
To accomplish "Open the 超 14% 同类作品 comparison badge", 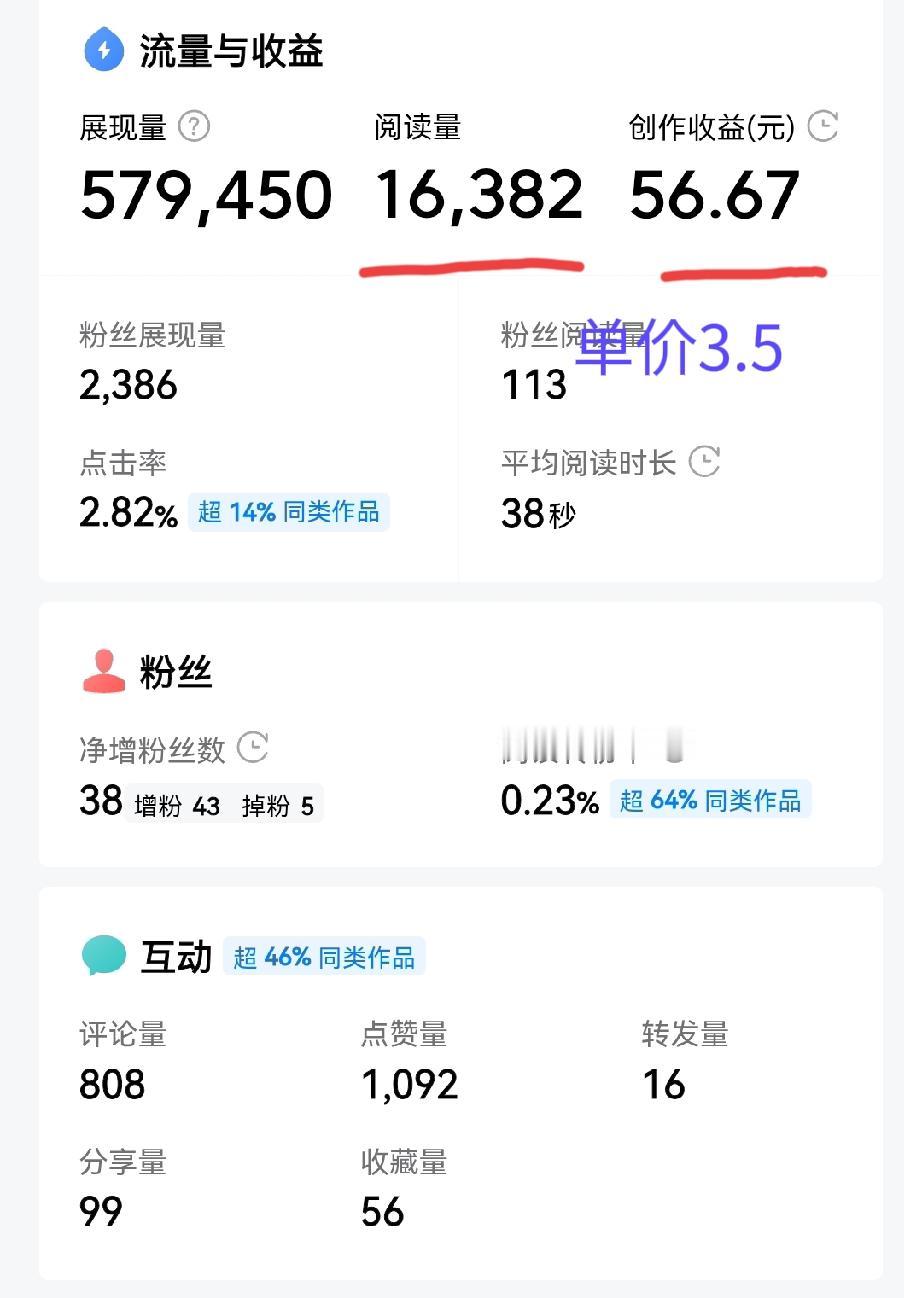I will (288, 511).
